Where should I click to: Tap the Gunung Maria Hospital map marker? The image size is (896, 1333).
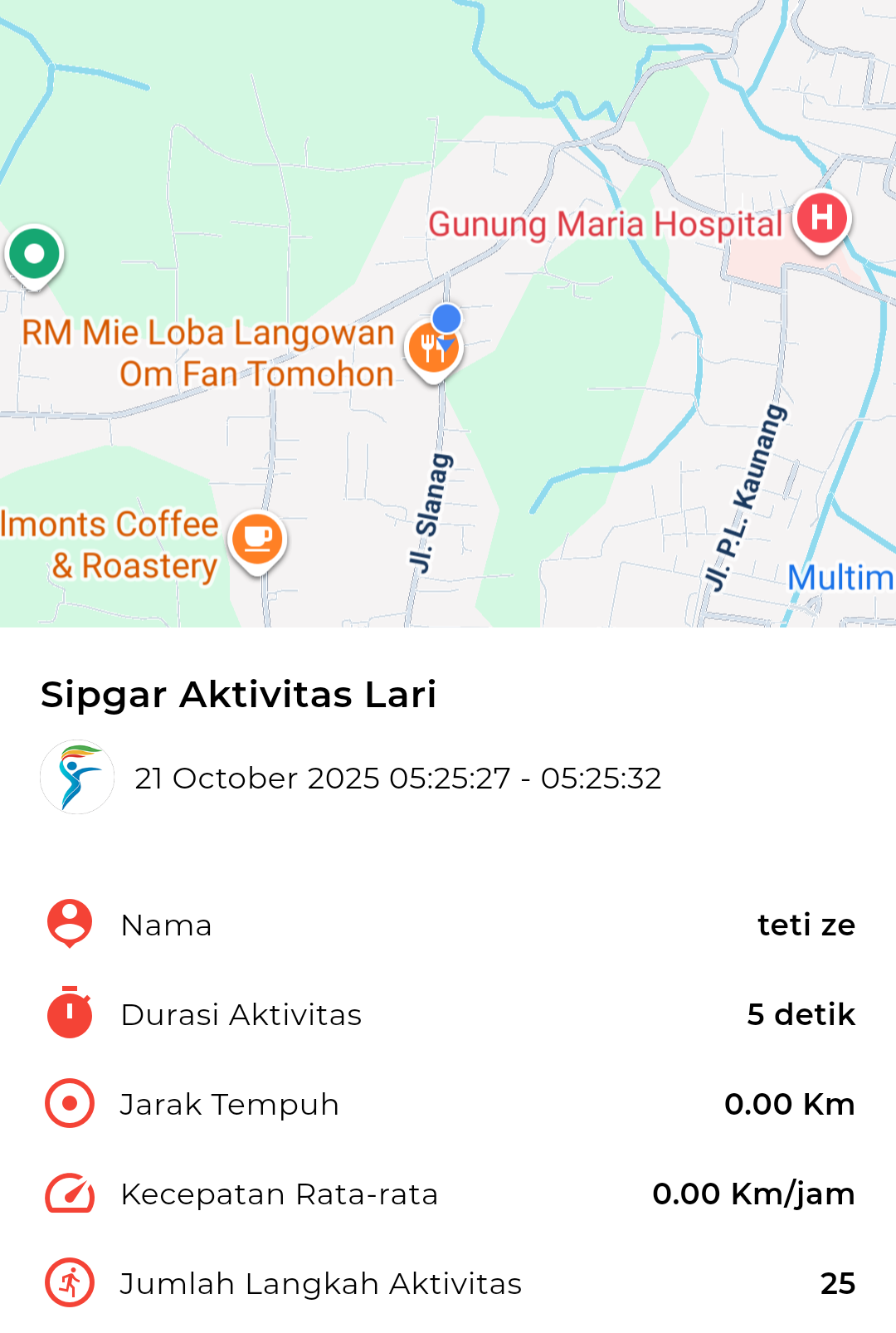click(821, 218)
